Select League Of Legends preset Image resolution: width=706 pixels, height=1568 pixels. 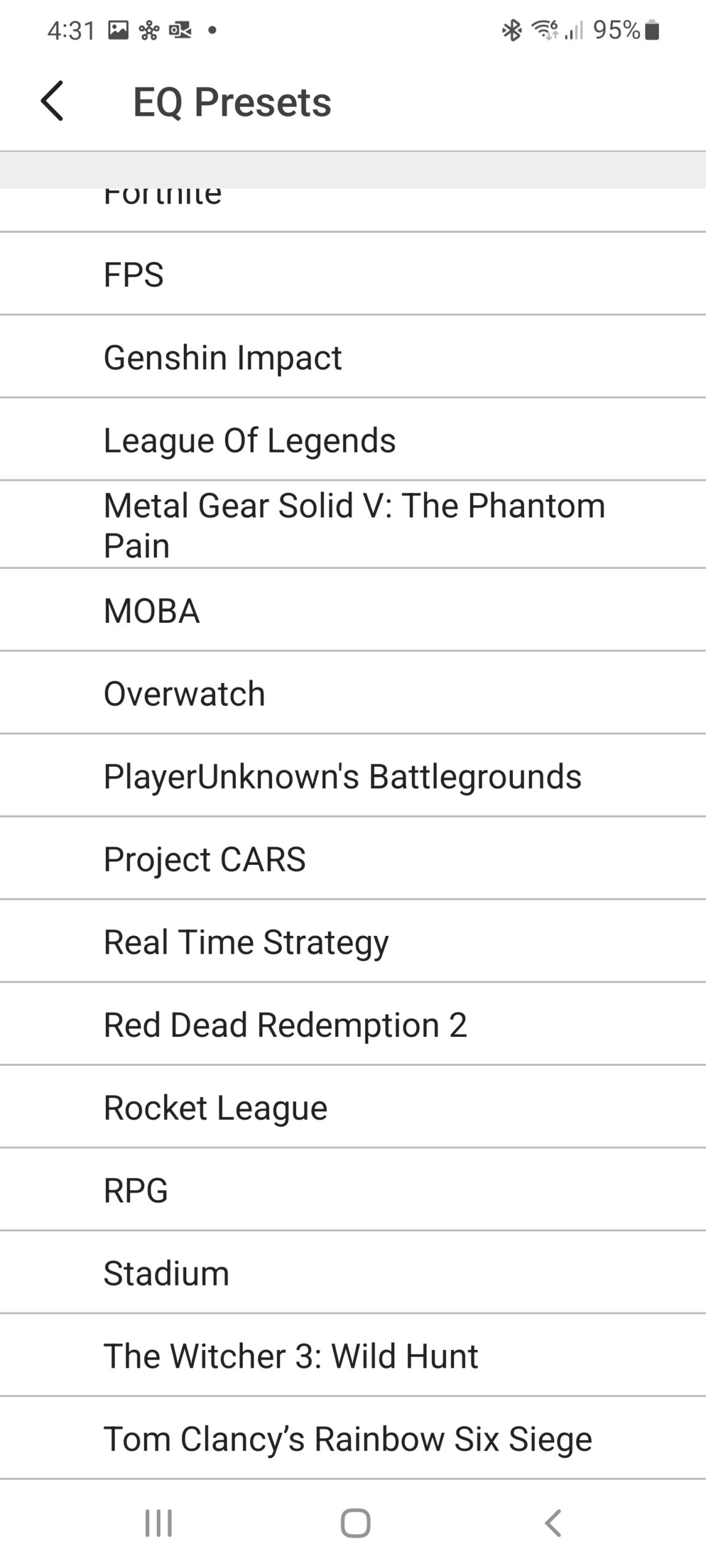point(353,440)
